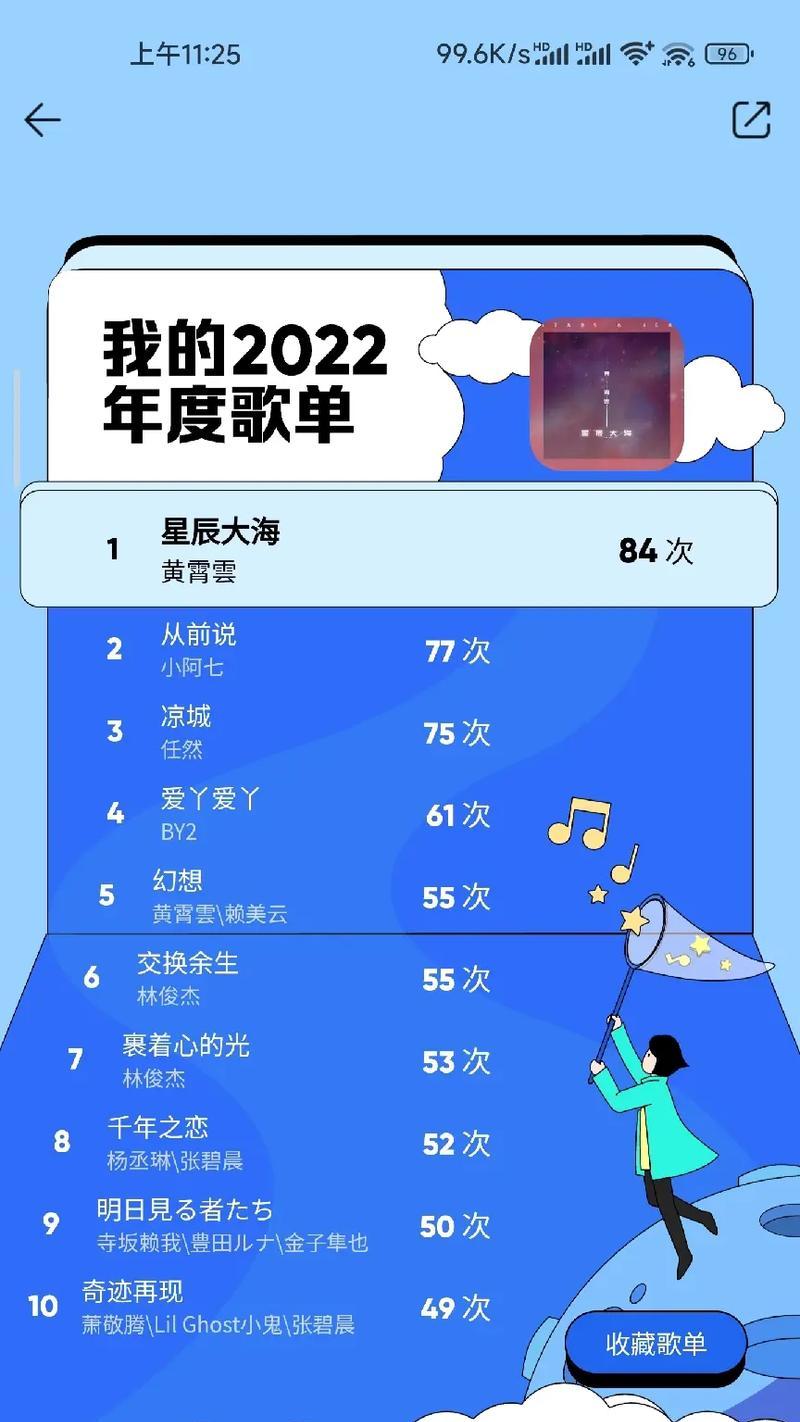Image resolution: width=800 pixels, height=1422 pixels.
Task: Tap the 收藏歌单 button
Action: coord(656,1344)
